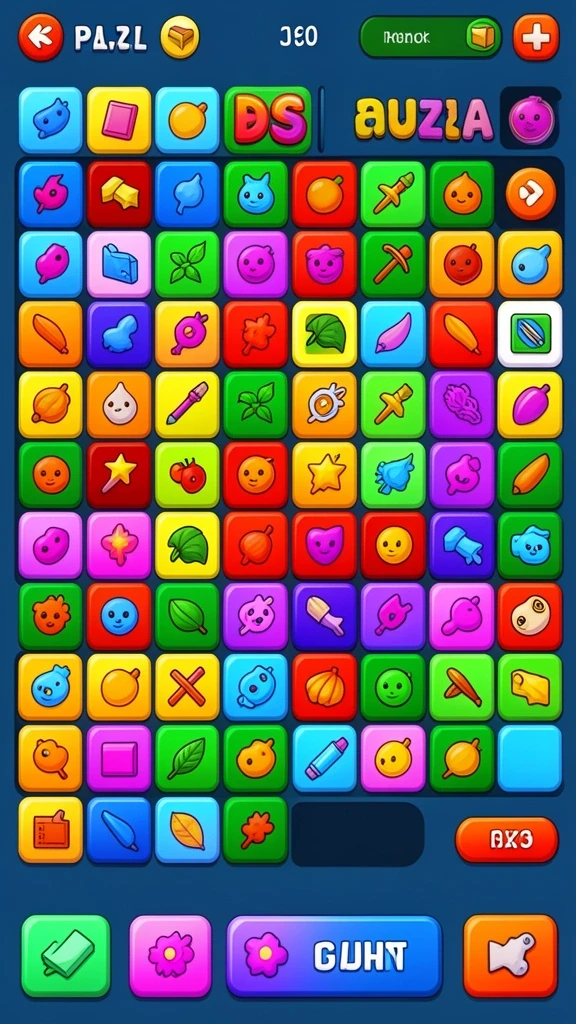Select the blank light blue tile
This screenshot has height=1024, width=576.
[530, 758]
